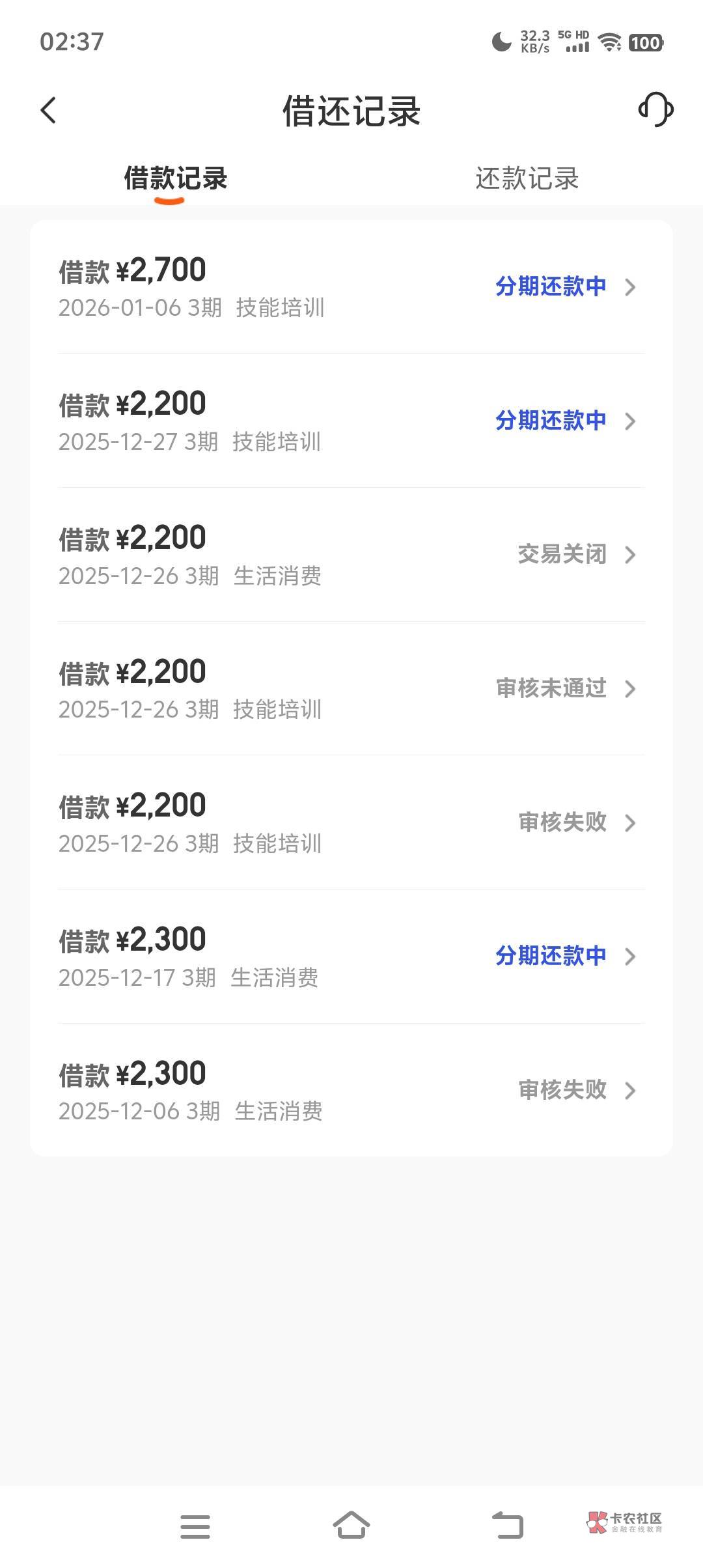
Task: Select the 借款记录 tab
Action: pyautogui.click(x=176, y=178)
